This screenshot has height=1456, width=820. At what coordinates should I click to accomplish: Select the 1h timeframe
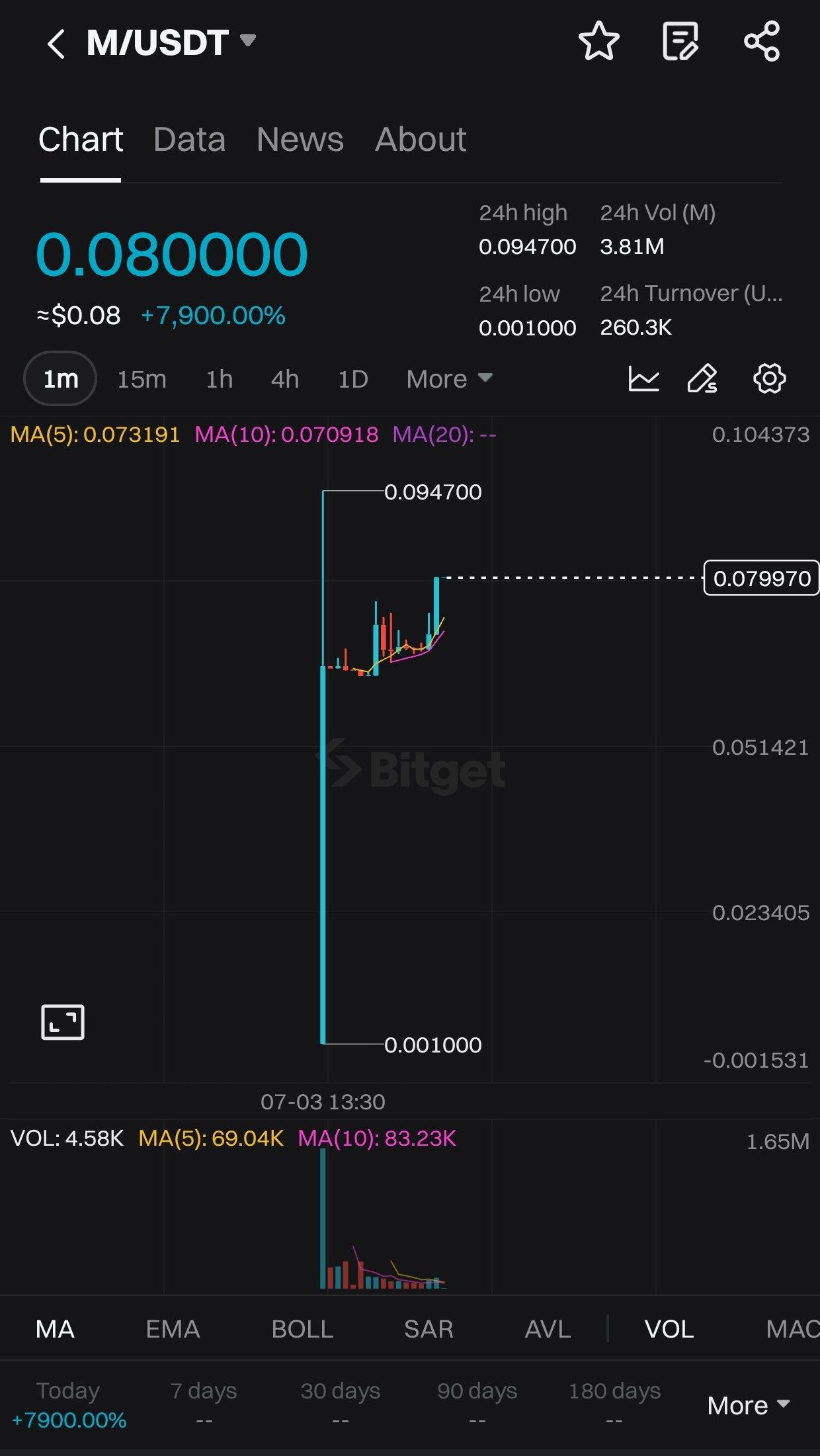(x=219, y=379)
